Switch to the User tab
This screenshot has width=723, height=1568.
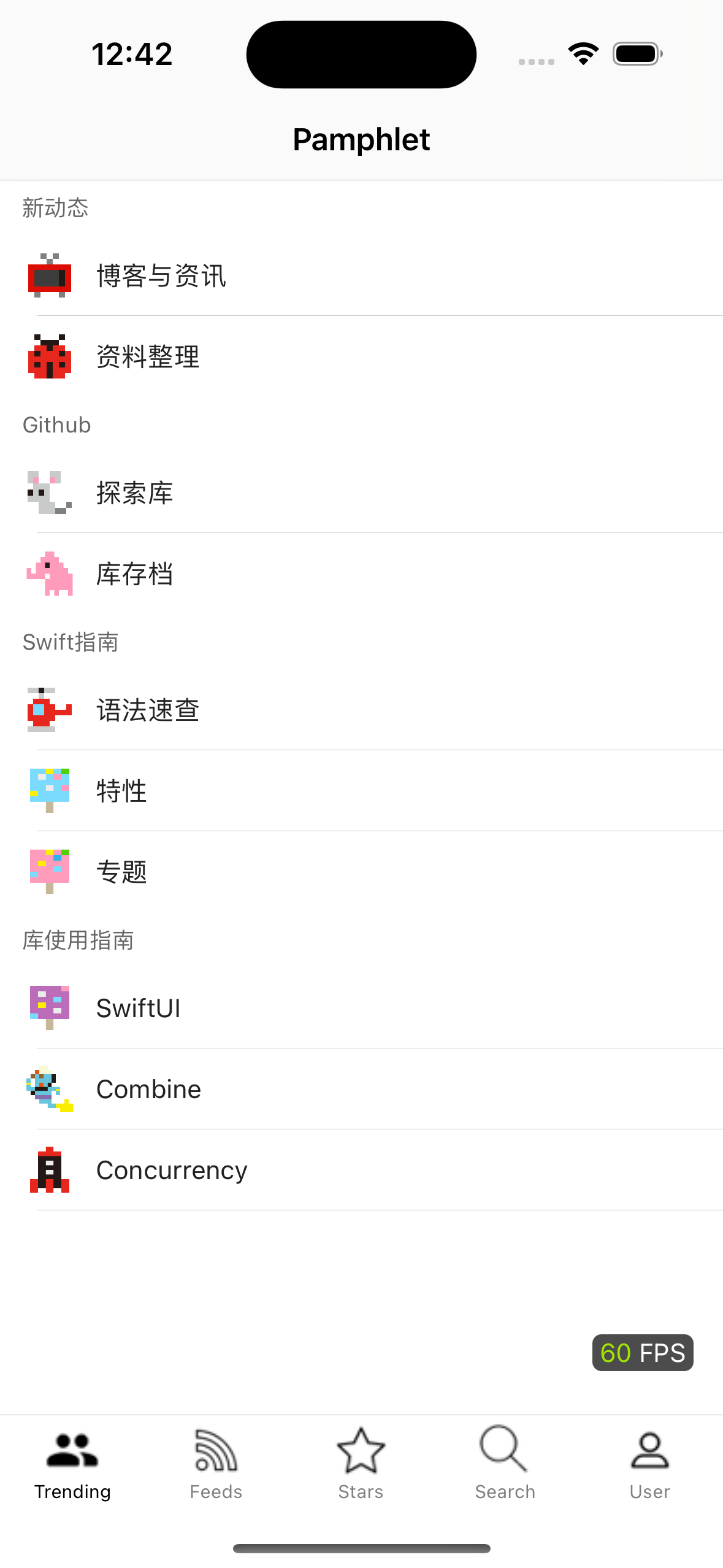(x=649, y=1464)
